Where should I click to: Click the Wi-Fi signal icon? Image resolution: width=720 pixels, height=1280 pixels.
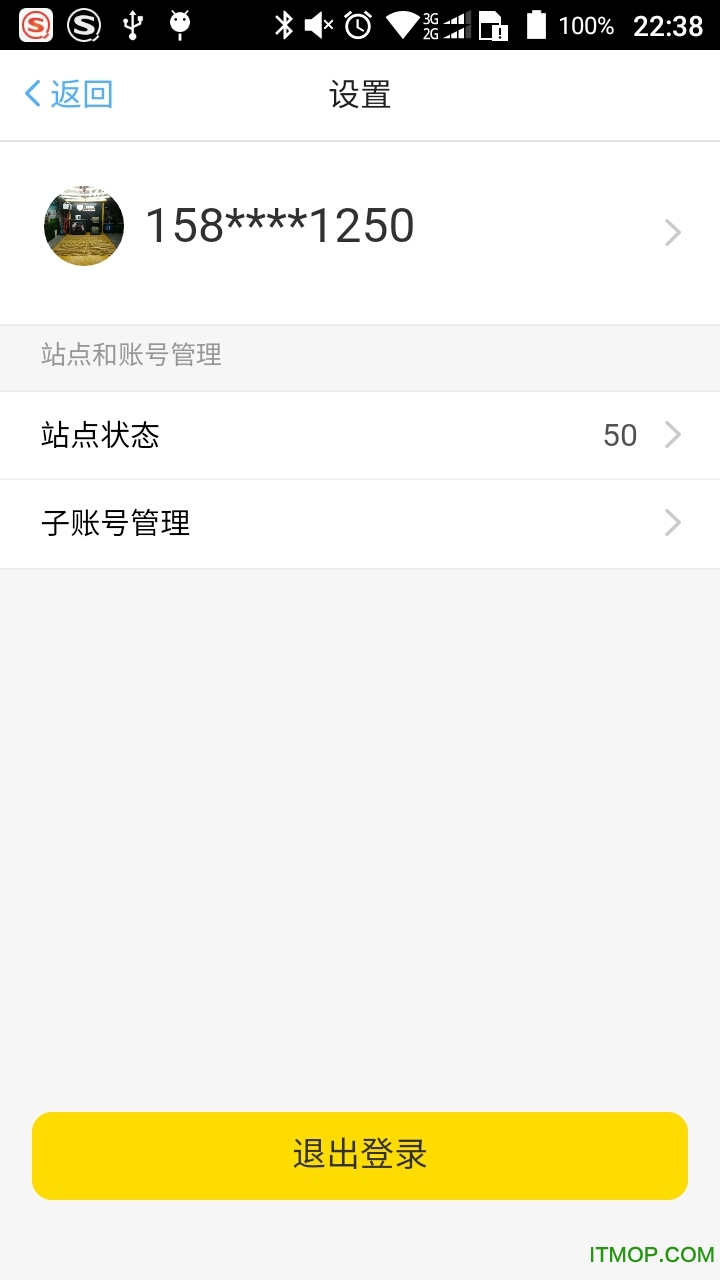[402, 25]
